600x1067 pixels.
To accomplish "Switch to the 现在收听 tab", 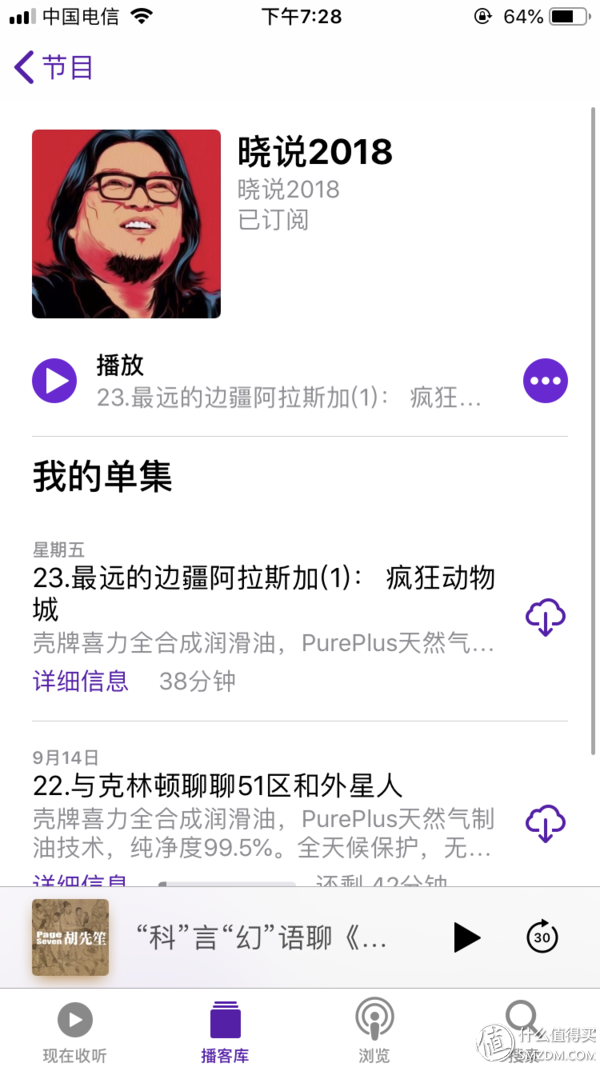I will (x=75, y=1032).
